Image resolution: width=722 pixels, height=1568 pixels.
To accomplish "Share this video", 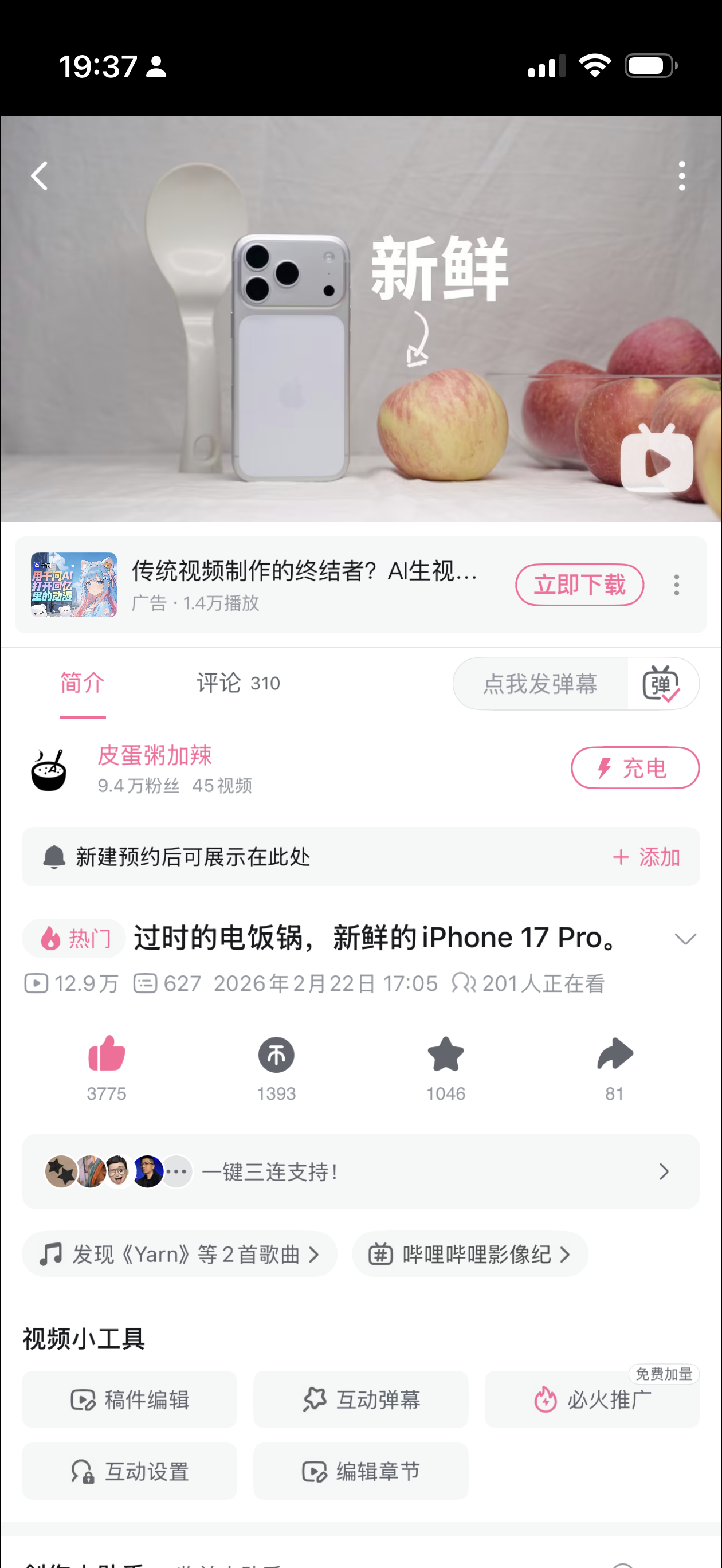I will coord(615,1055).
